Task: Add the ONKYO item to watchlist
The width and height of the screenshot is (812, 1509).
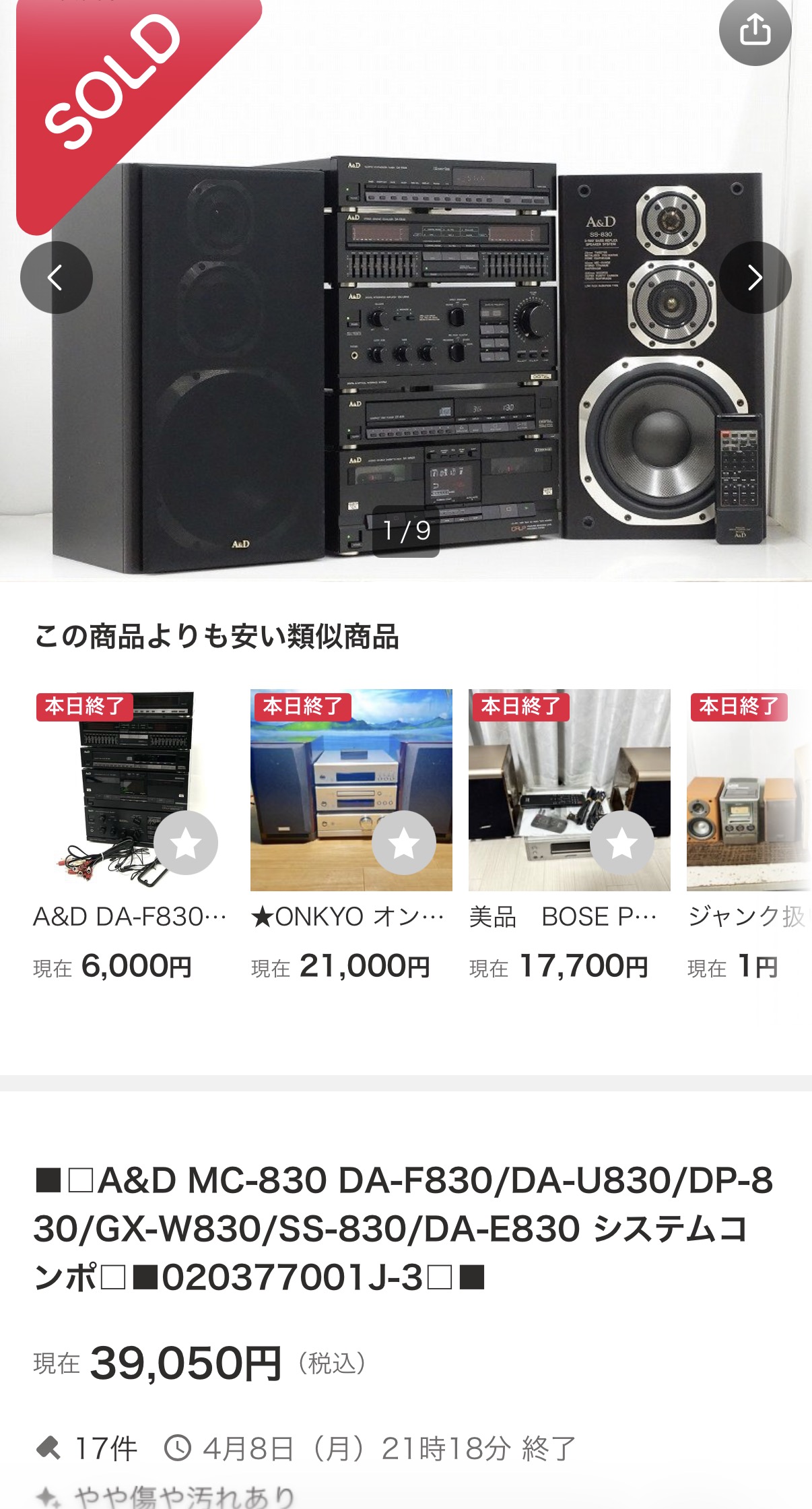Action: [x=404, y=843]
